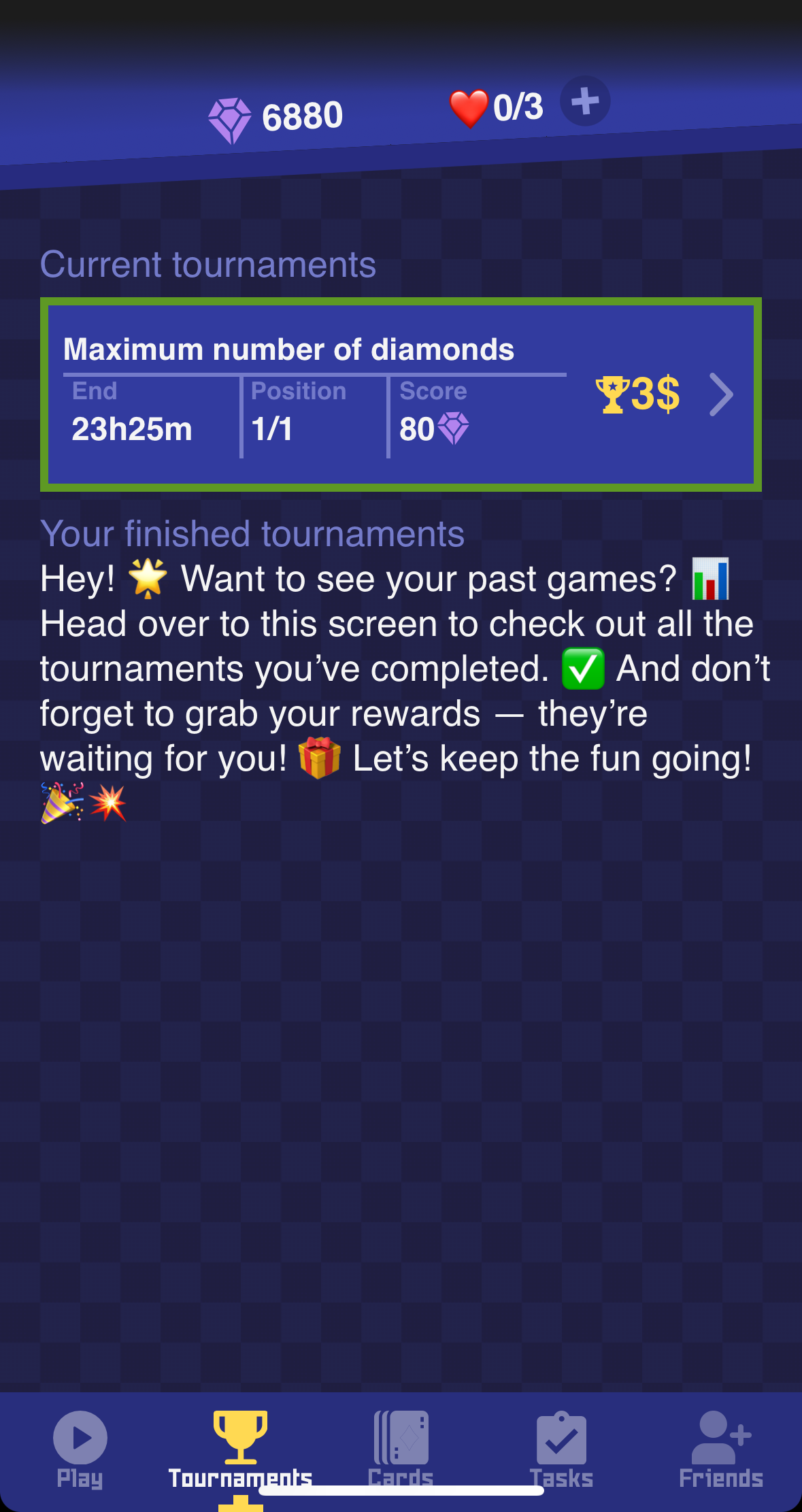Tap the red heart lives icon
The width and height of the screenshot is (802, 1512).
click(x=469, y=107)
